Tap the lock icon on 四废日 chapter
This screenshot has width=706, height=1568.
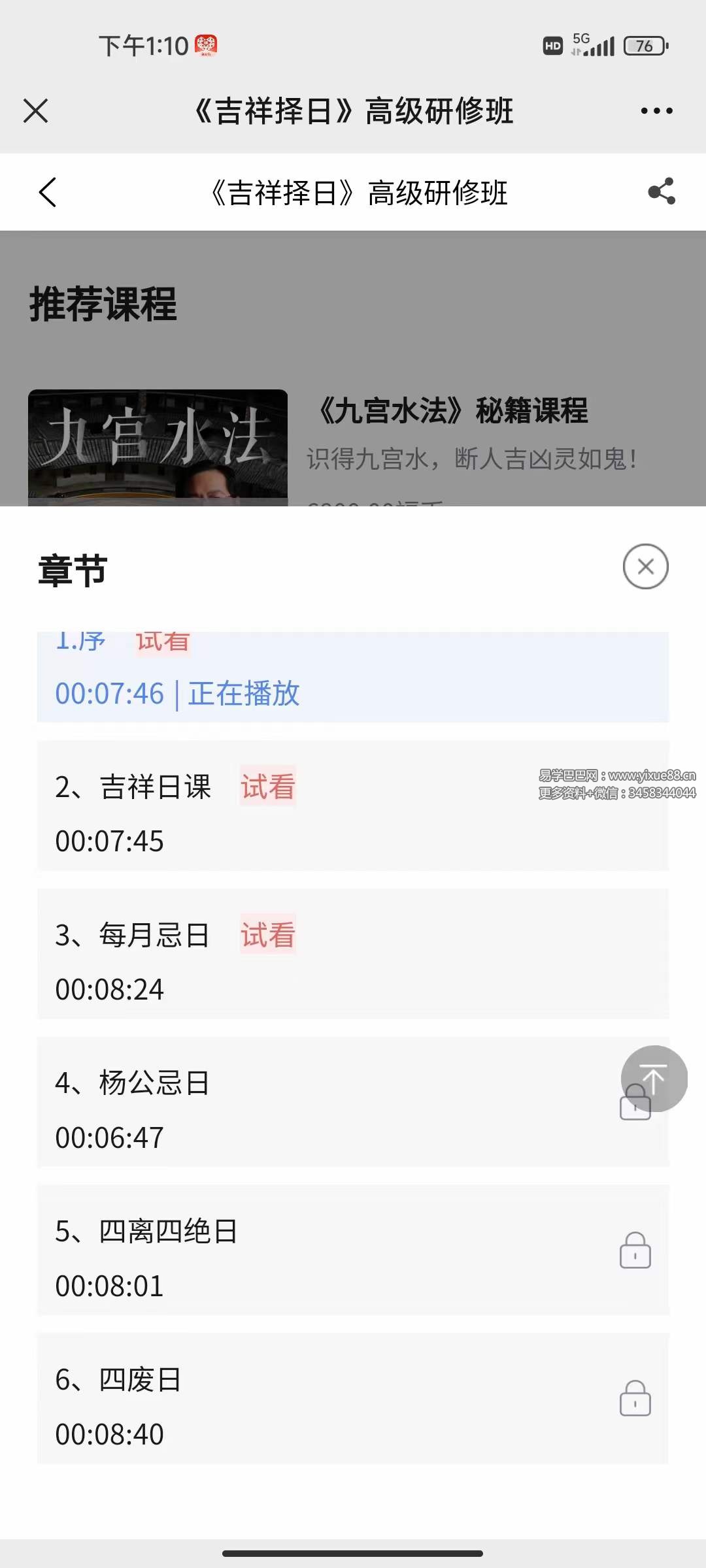pos(635,1398)
